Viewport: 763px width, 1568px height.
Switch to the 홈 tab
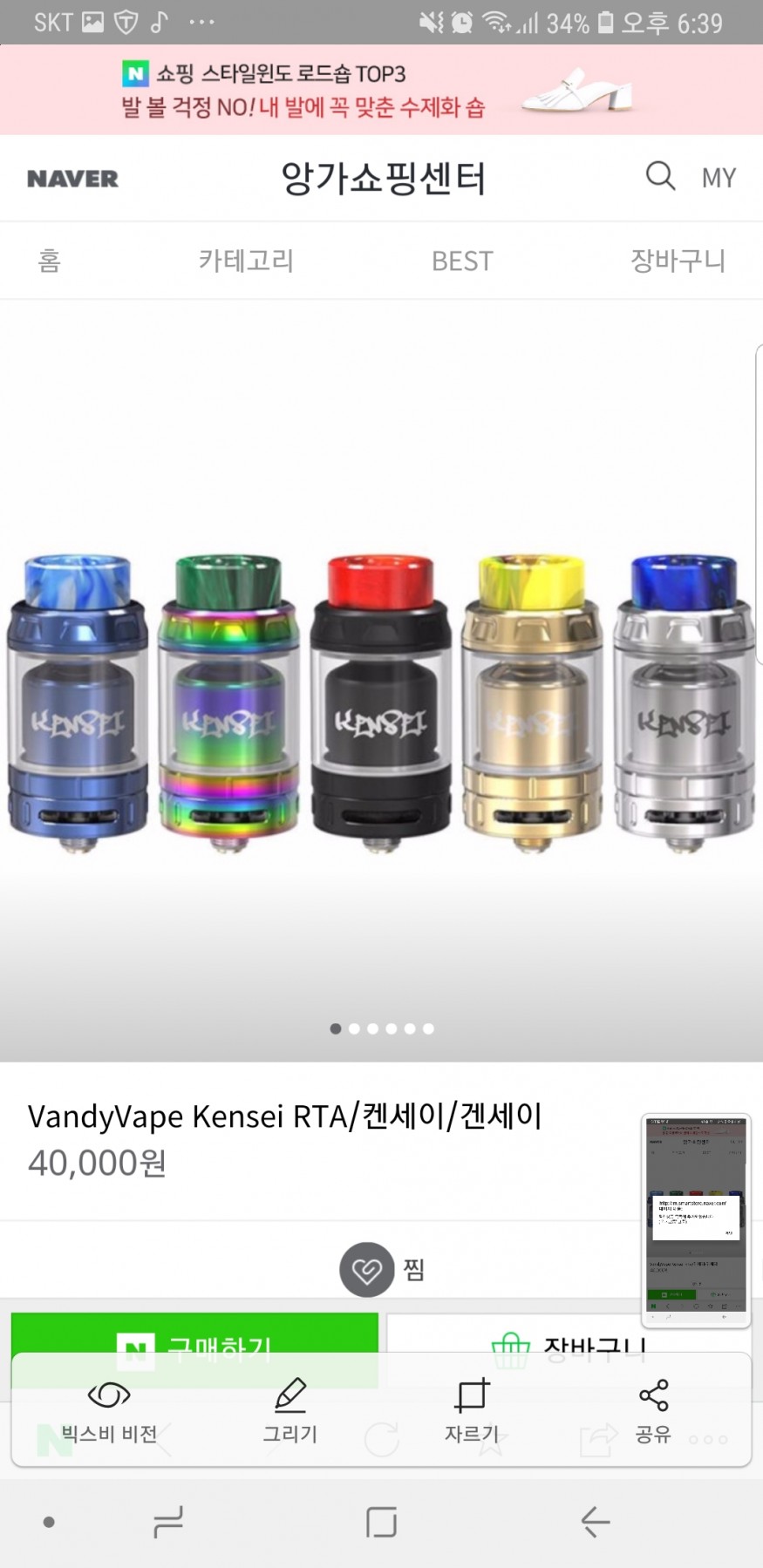[x=50, y=261]
